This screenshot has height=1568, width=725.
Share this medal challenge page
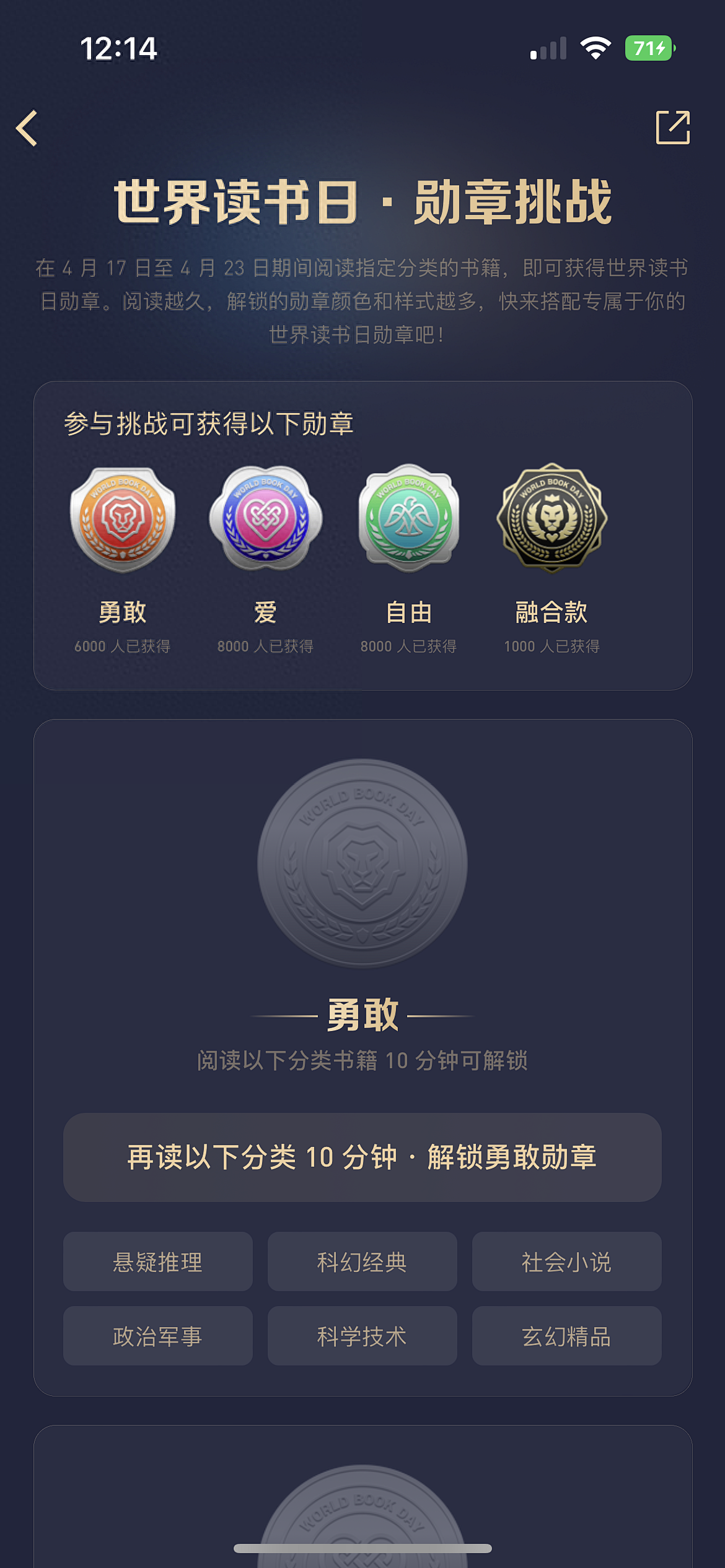(x=672, y=128)
